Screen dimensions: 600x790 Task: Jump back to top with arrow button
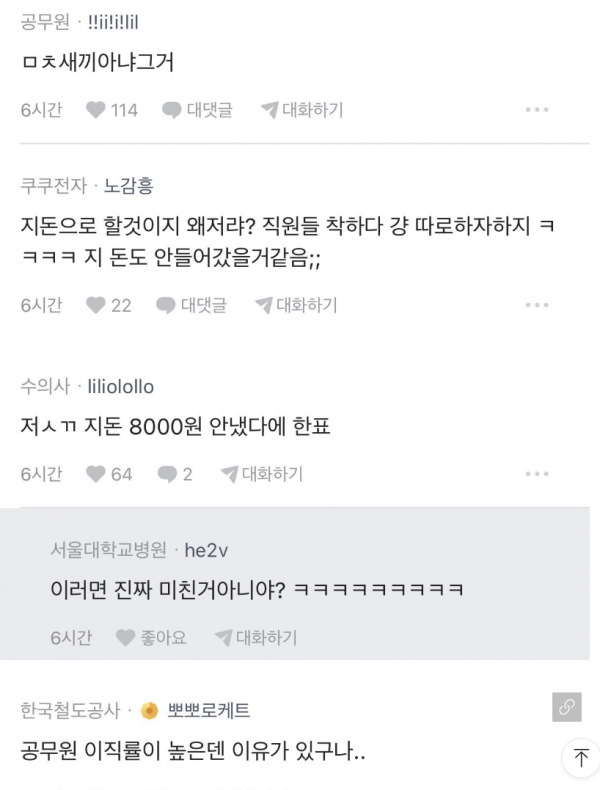click(x=579, y=758)
